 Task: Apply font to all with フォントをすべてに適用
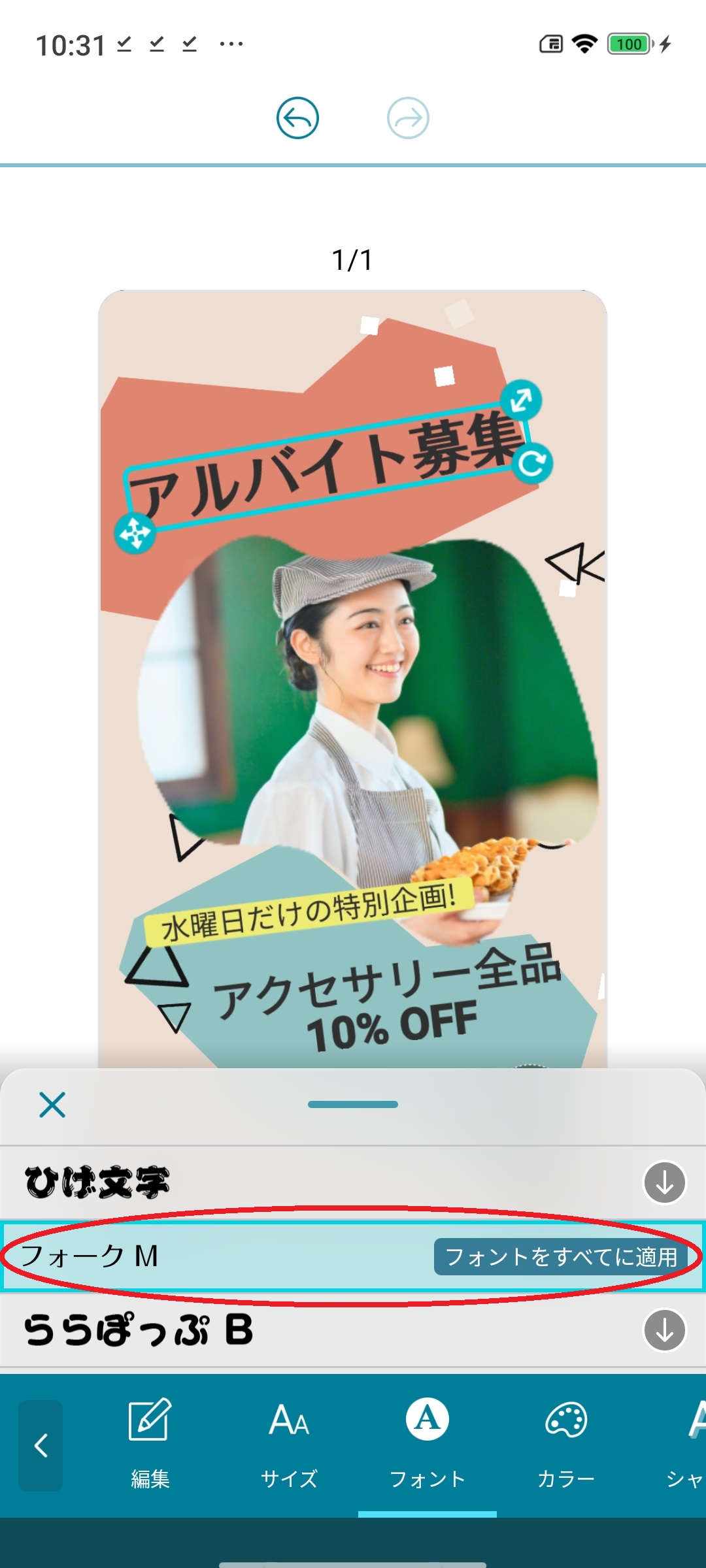click(561, 1256)
